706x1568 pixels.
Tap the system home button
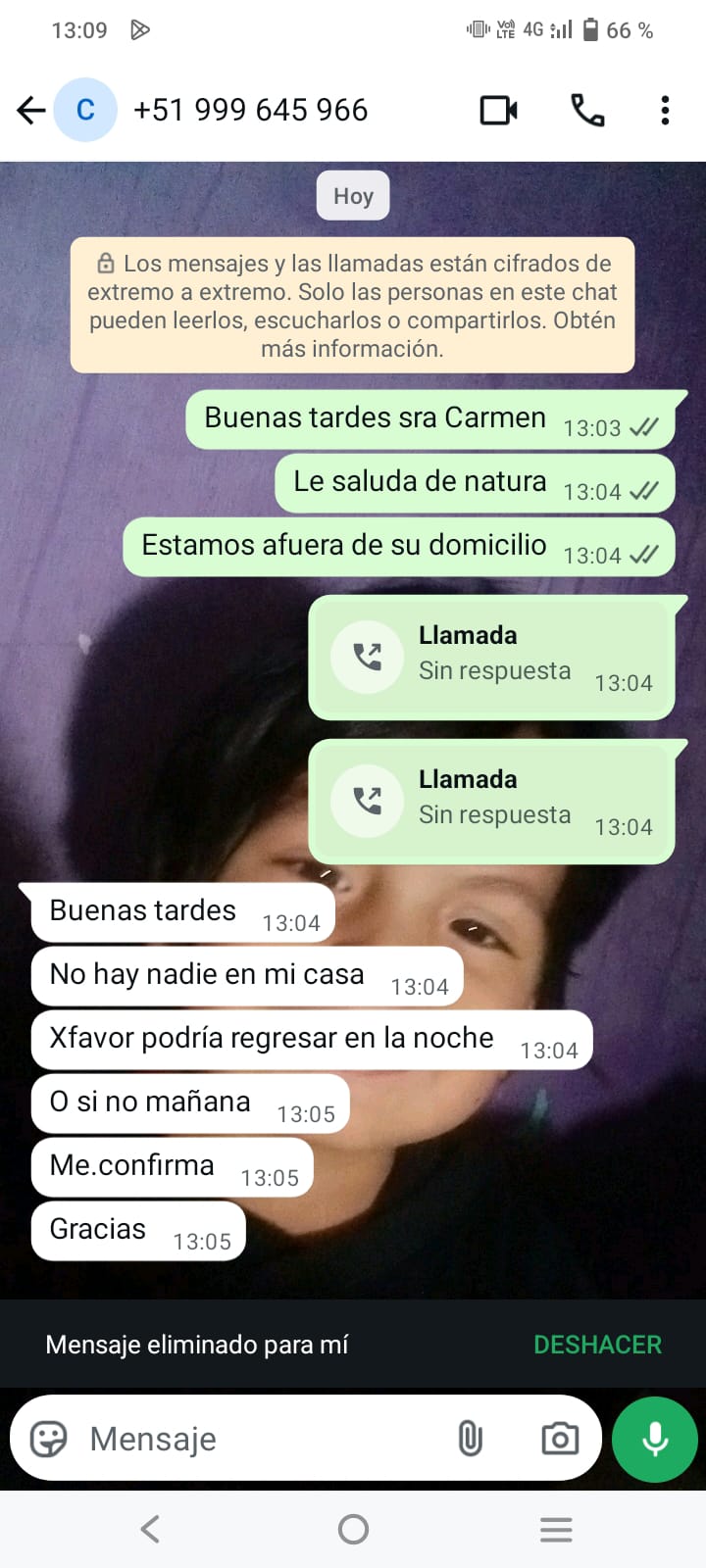(x=353, y=1529)
